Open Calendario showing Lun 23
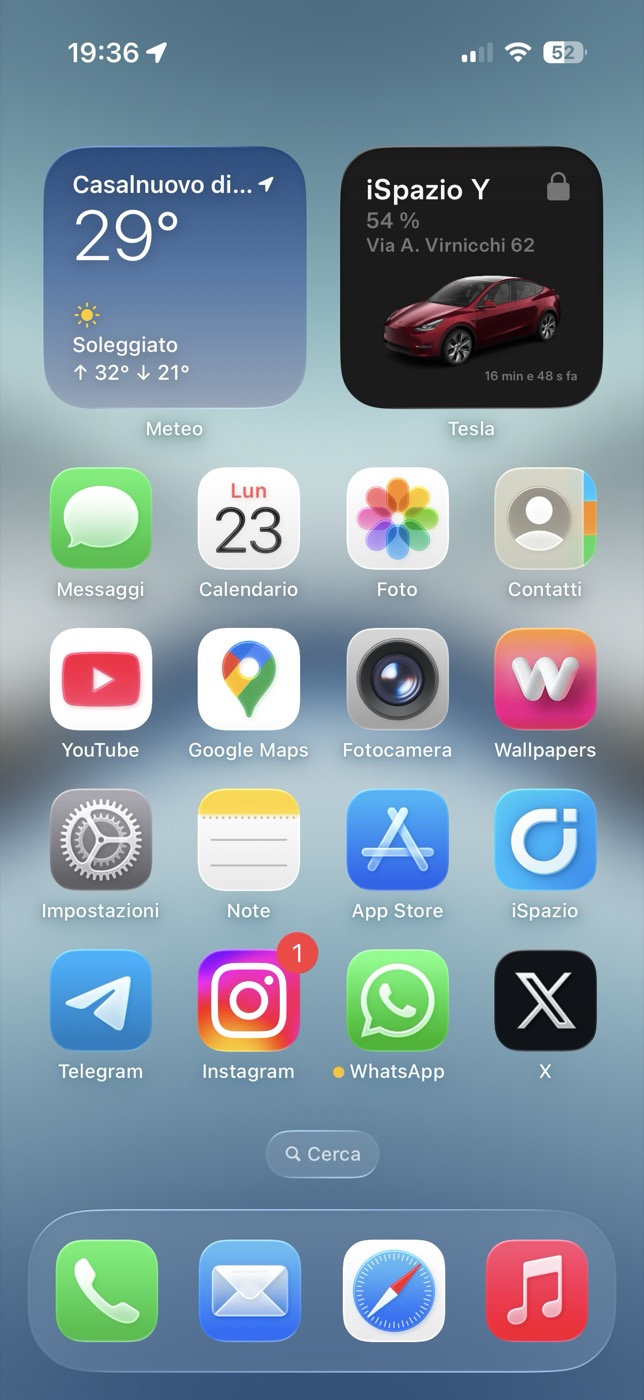Screen dimensions: 644x1400 (249, 518)
